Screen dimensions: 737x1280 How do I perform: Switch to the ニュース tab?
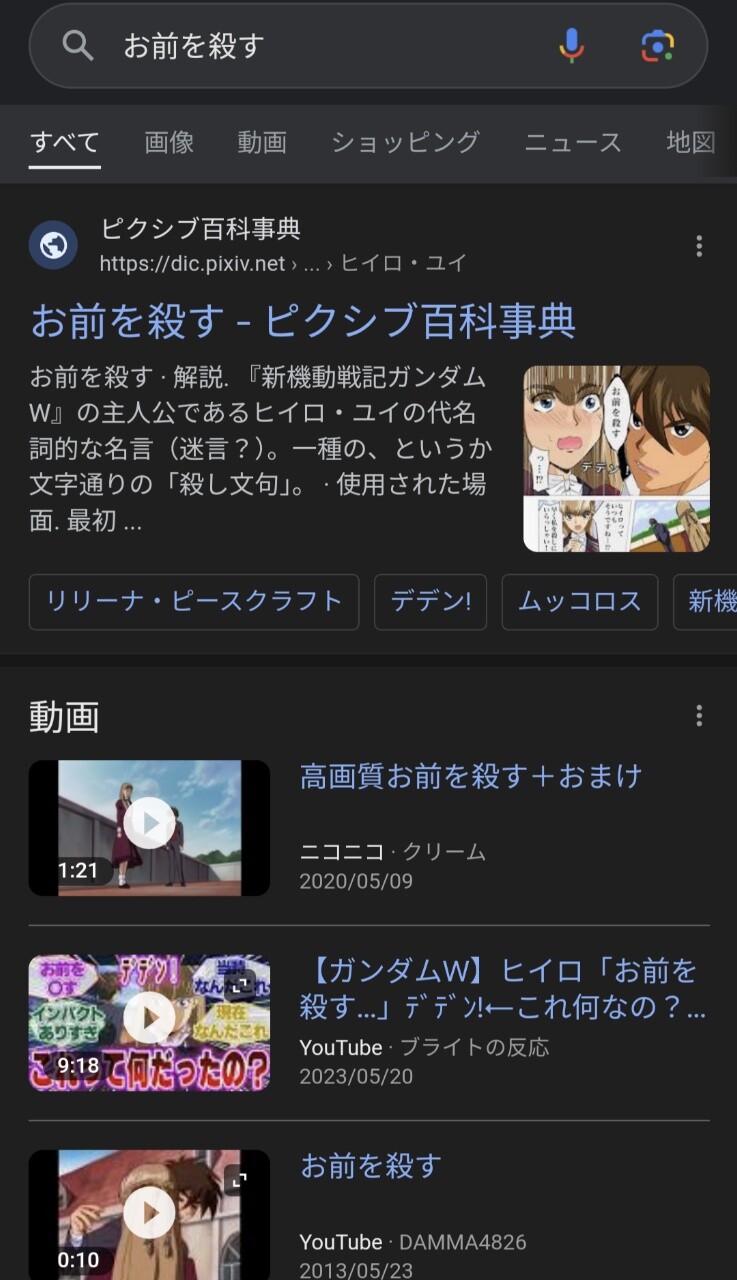573,142
